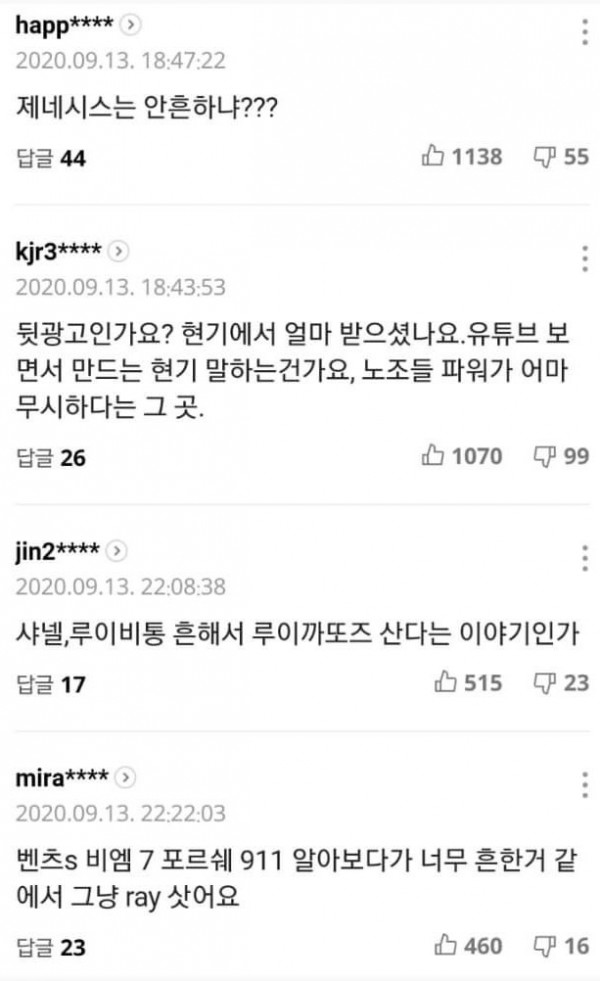Viewport: 600px width, 981px height.
Task: View 23 replies on mira**** comment
Action: tap(52, 945)
